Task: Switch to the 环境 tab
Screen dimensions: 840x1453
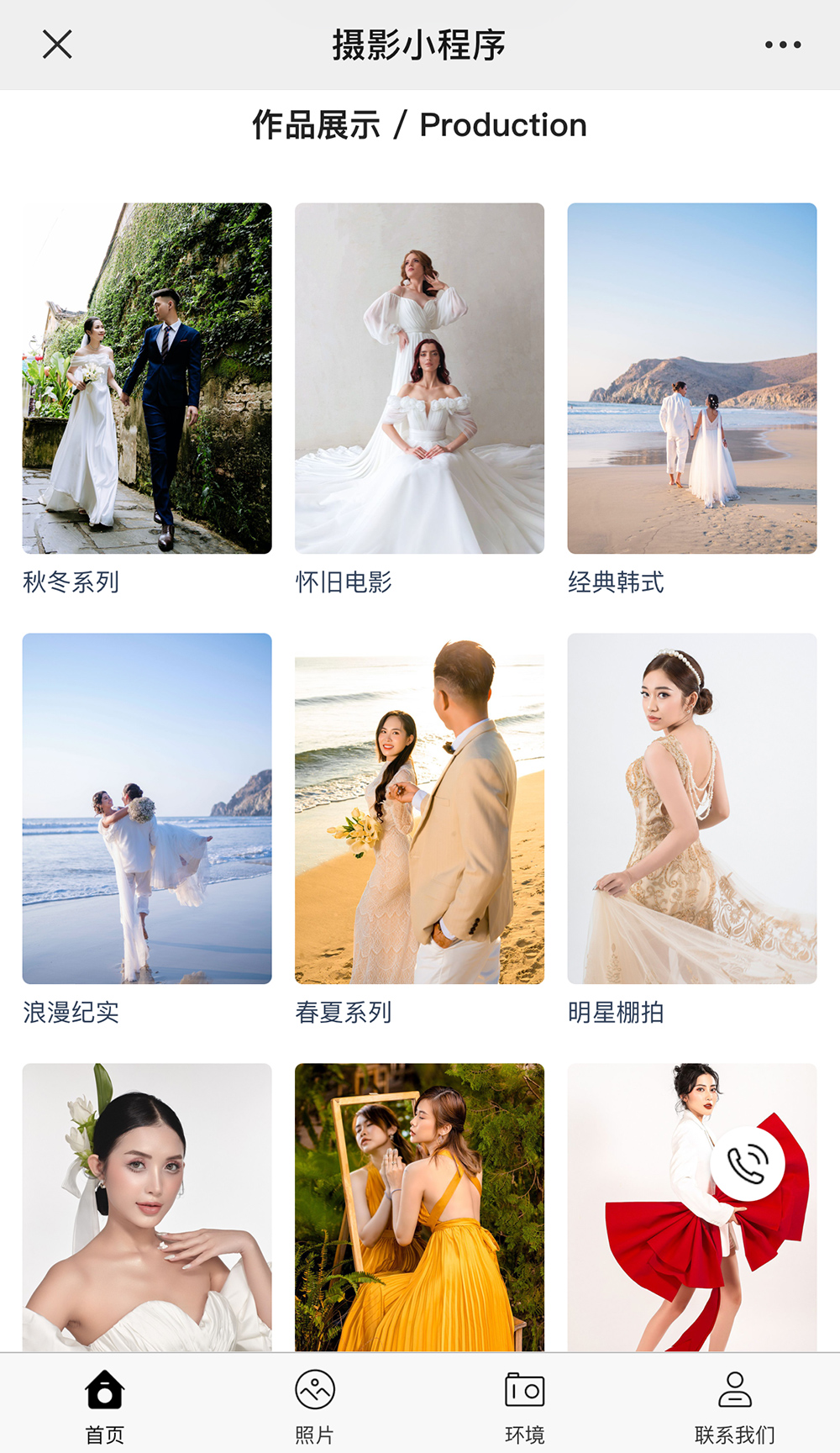Action: (x=525, y=1405)
